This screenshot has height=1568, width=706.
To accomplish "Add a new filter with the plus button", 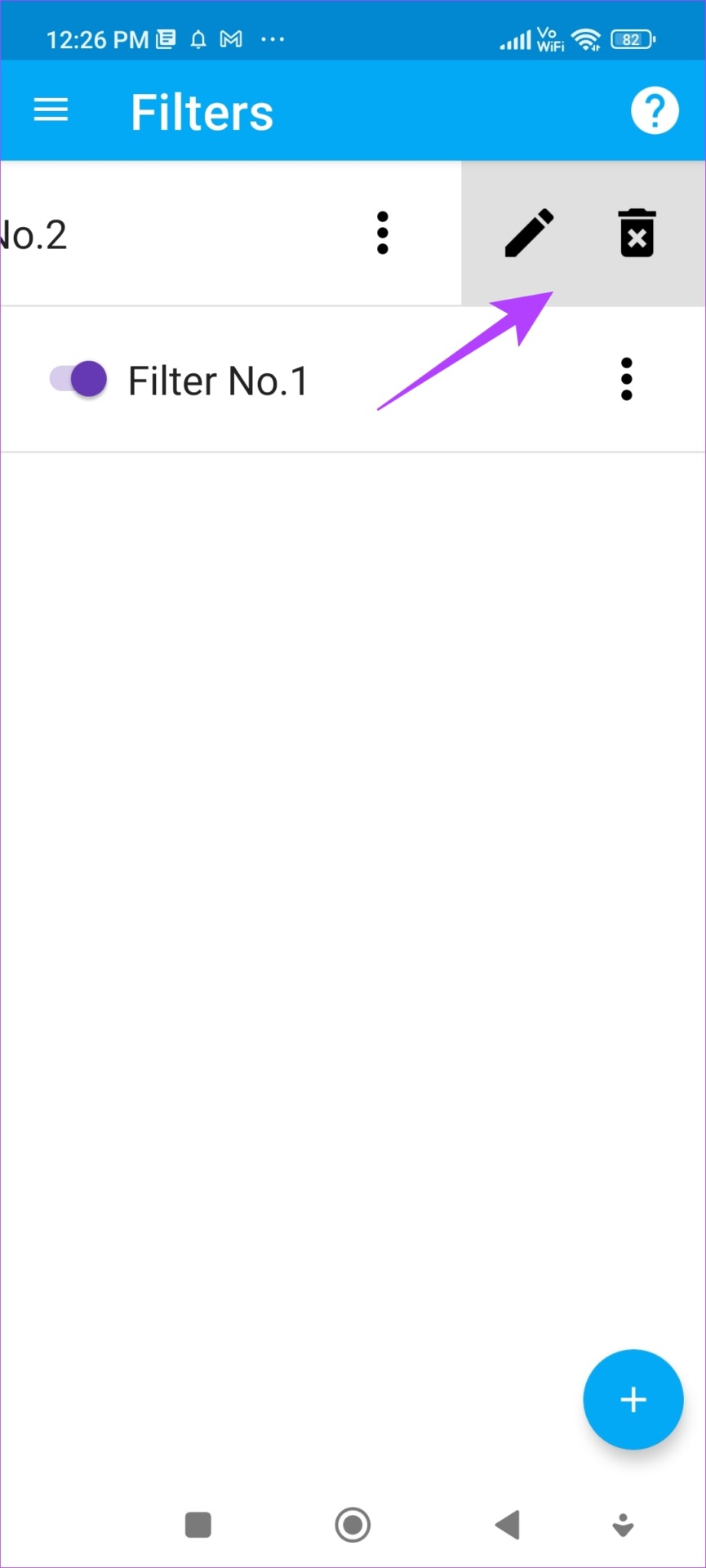I will click(633, 1400).
